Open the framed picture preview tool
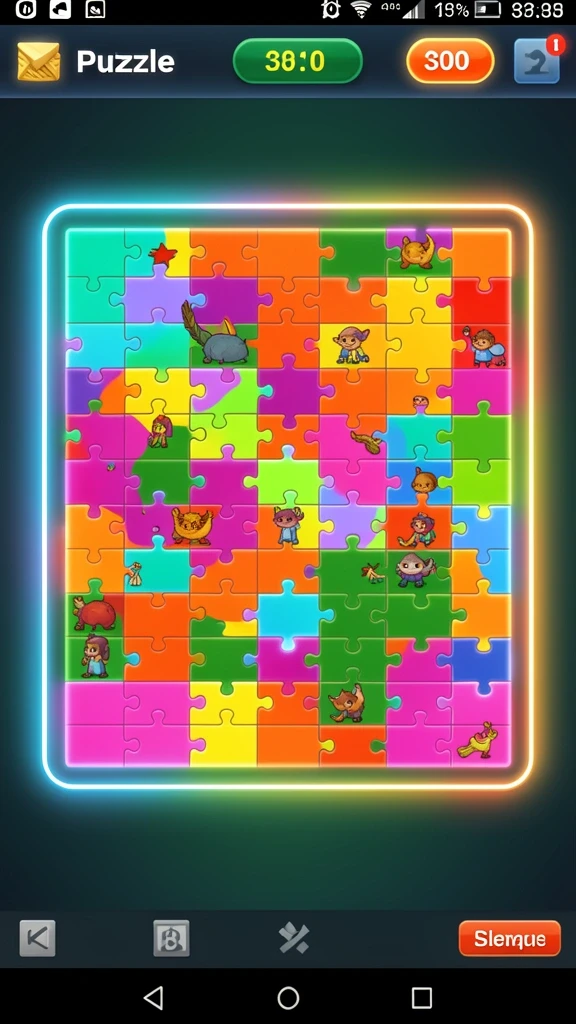576x1024 pixels. pyautogui.click(x=171, y=938)
